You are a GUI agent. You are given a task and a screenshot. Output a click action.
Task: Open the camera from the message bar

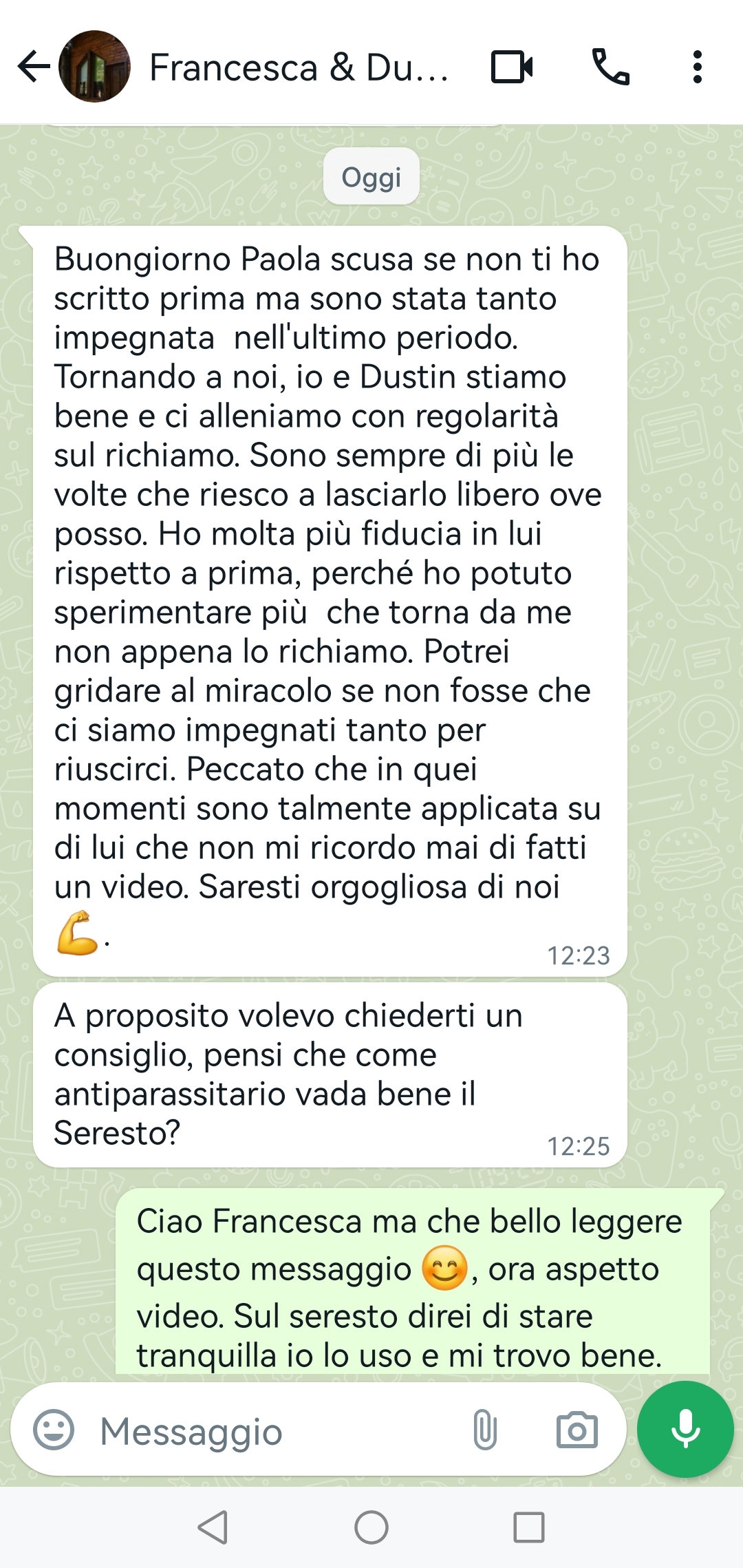(577, 1430)
